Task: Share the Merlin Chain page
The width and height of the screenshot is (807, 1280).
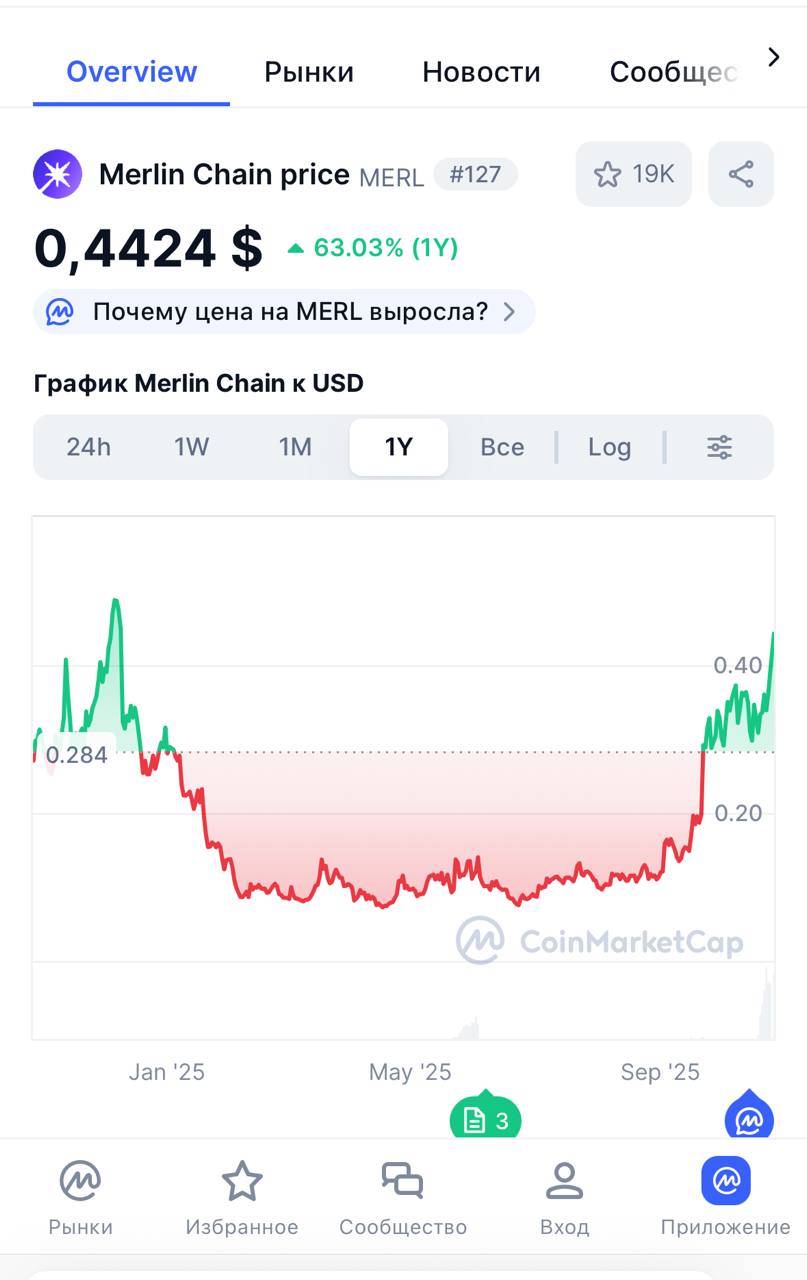Action: point(741,175)
